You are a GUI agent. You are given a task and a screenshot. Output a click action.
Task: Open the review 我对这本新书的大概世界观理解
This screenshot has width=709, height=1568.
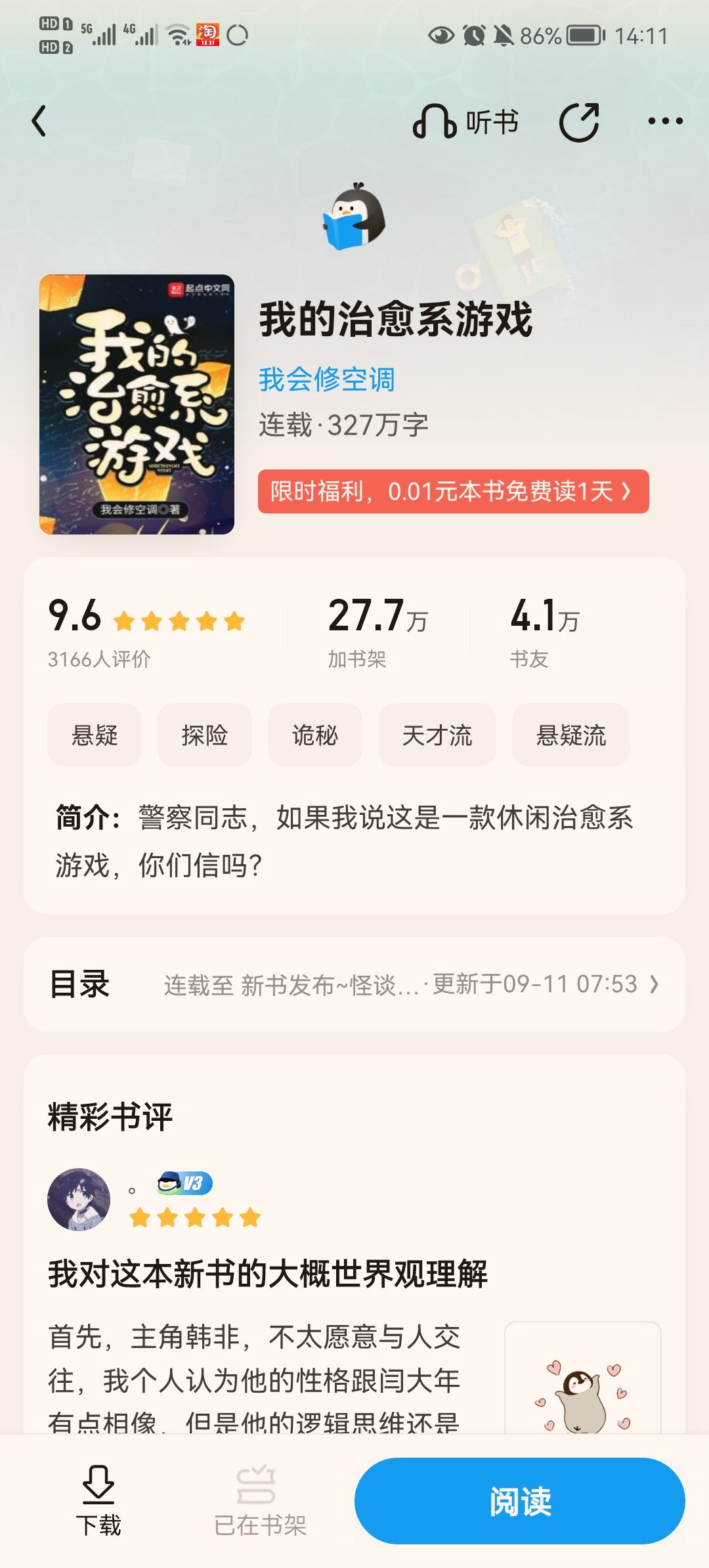point(268,1274)
